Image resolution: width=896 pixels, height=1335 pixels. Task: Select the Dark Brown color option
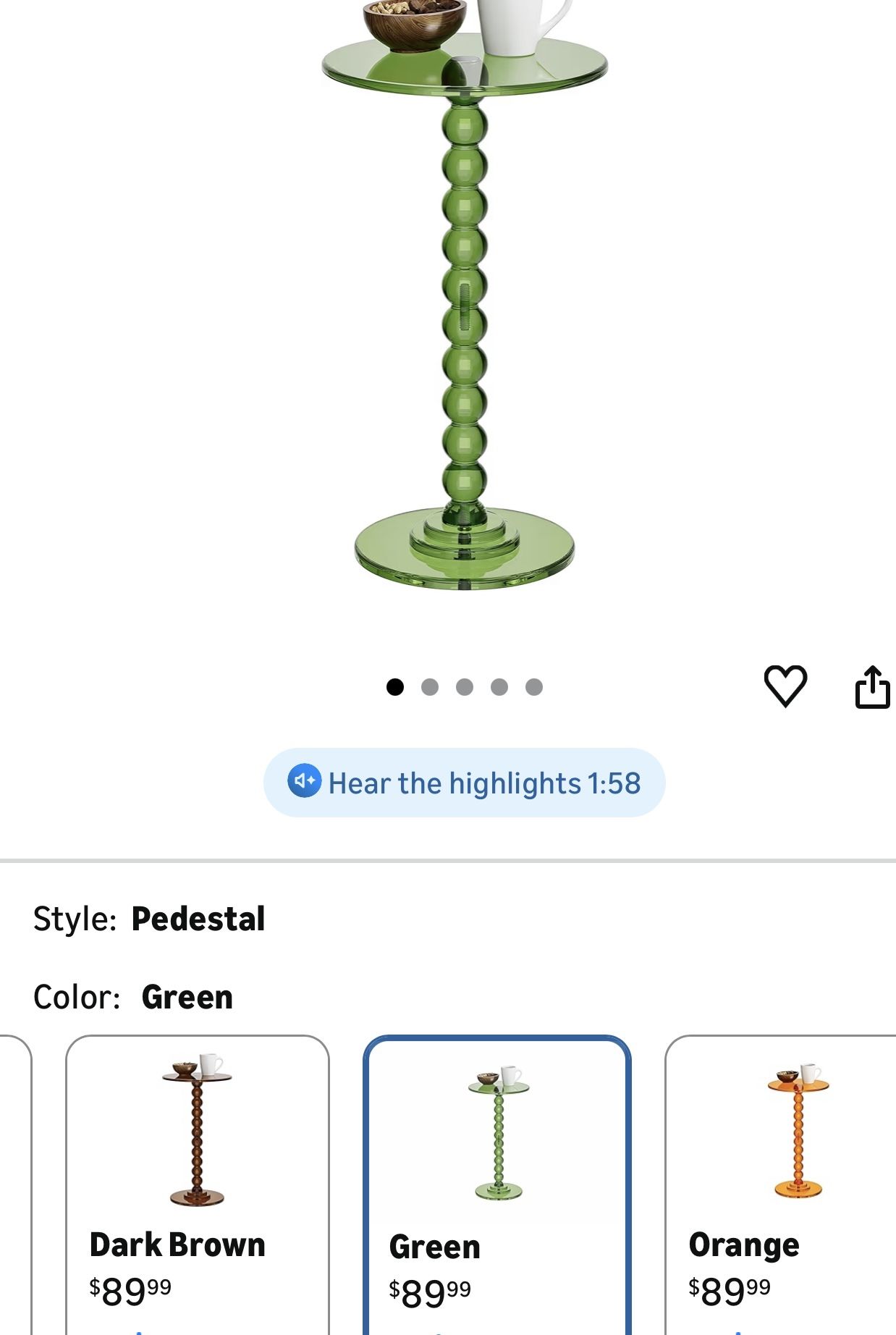(x=198, y=1185)
